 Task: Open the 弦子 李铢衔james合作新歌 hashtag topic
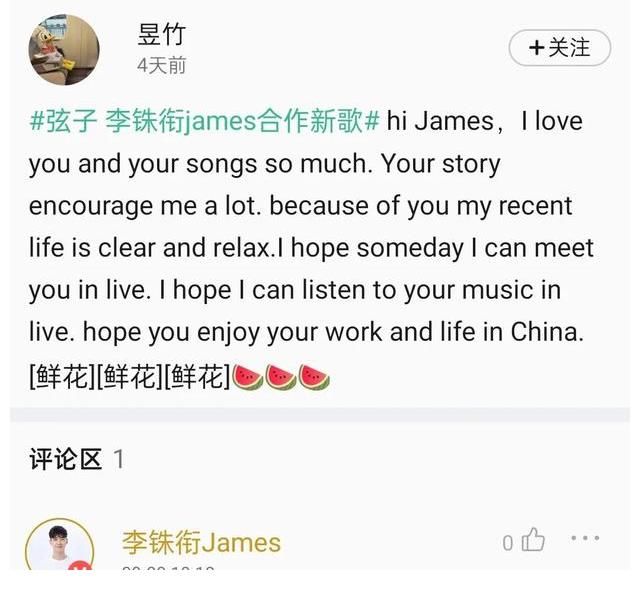[205, 122]
